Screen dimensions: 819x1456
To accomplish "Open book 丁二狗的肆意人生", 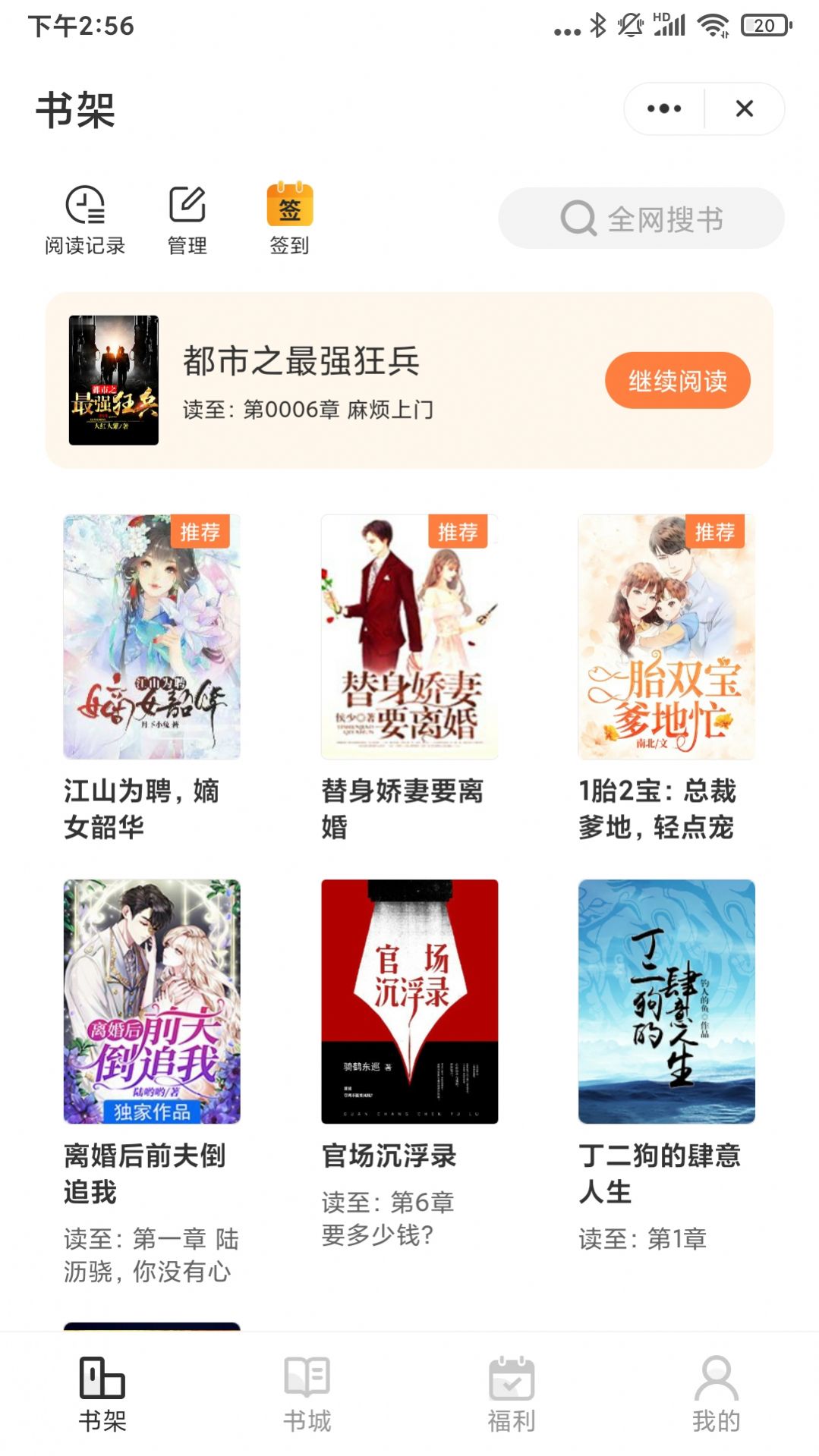I will click(666, 1002).
